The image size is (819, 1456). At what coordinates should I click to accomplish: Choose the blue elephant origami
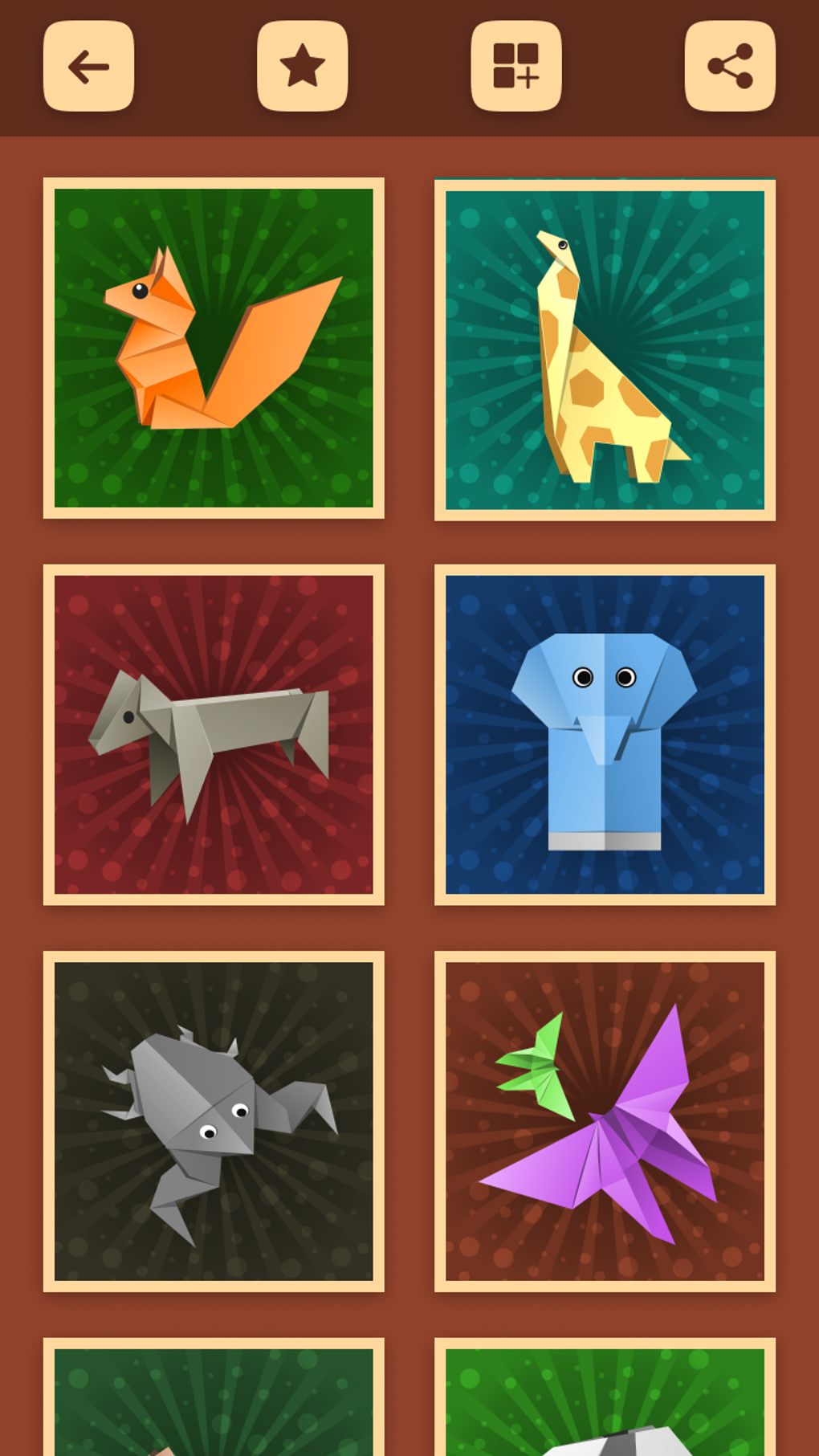point(605,734)
